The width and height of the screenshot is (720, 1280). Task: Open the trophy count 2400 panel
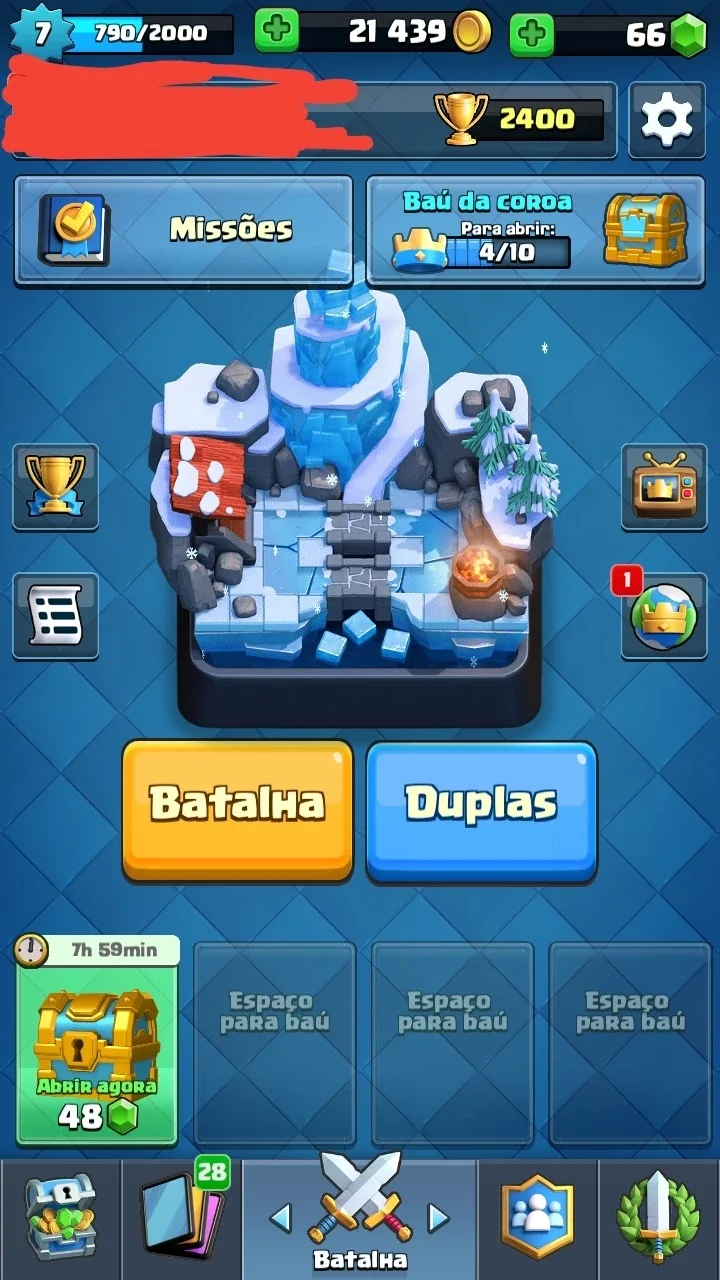[520, 119]
